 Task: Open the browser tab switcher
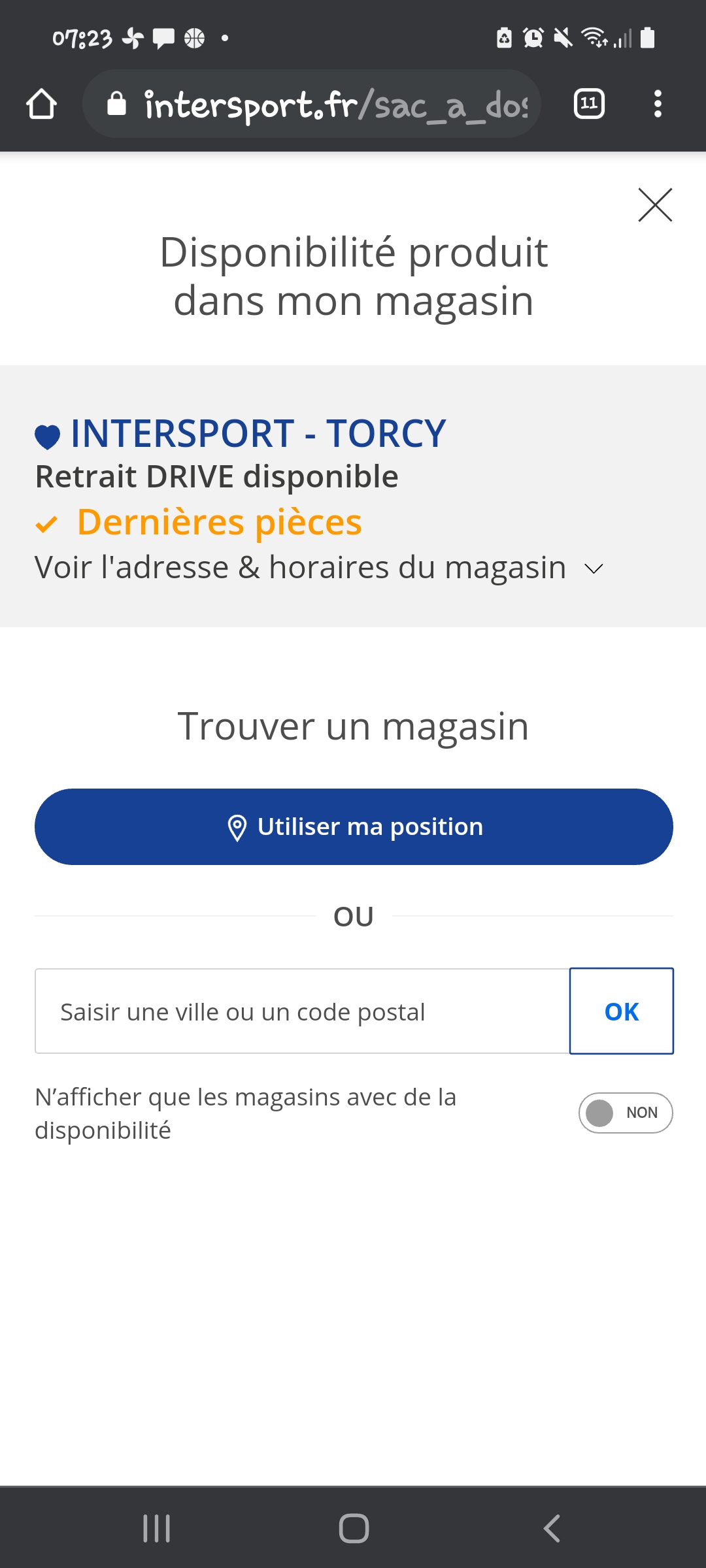click(x=589, y=104)
